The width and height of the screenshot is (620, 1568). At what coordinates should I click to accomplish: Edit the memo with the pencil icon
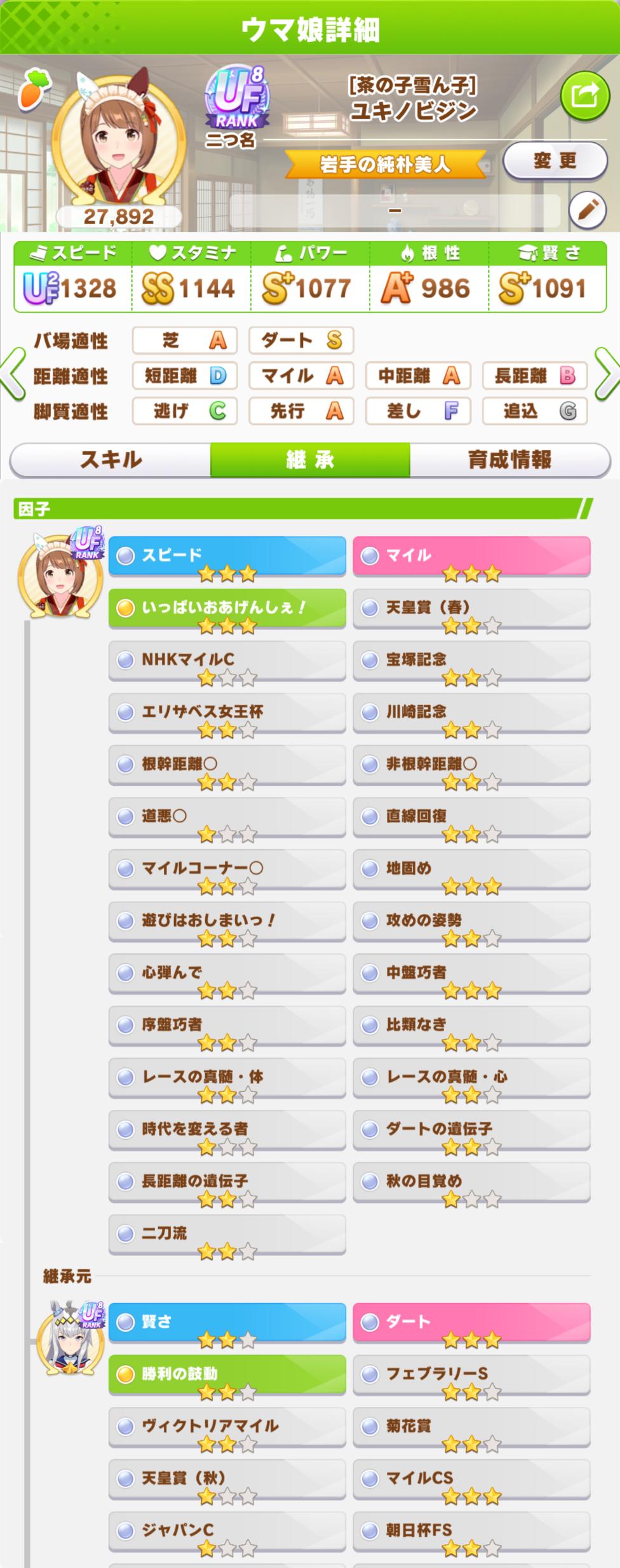coord(587,210)
